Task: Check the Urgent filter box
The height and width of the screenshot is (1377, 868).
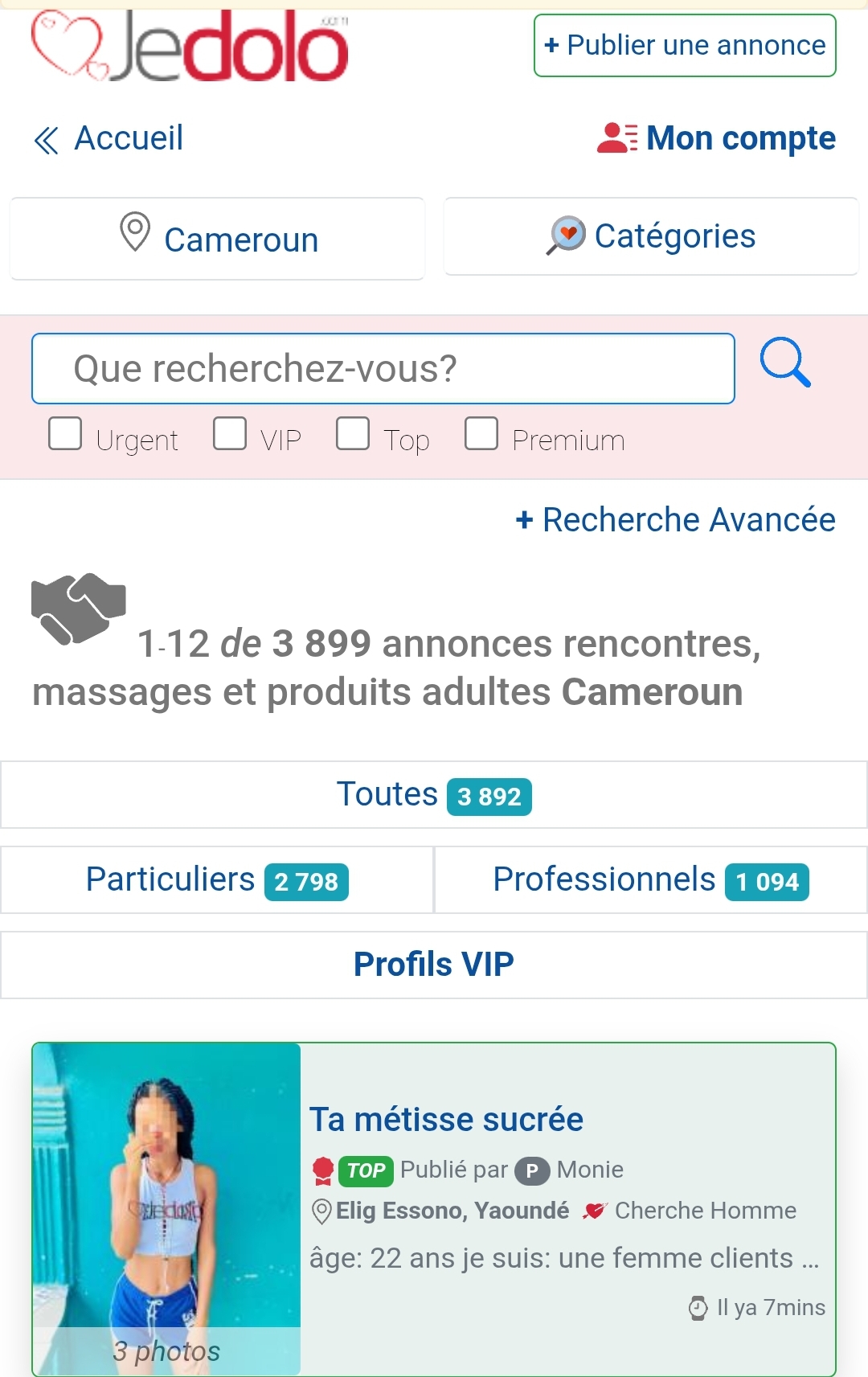Action: [x=65, y=433]
